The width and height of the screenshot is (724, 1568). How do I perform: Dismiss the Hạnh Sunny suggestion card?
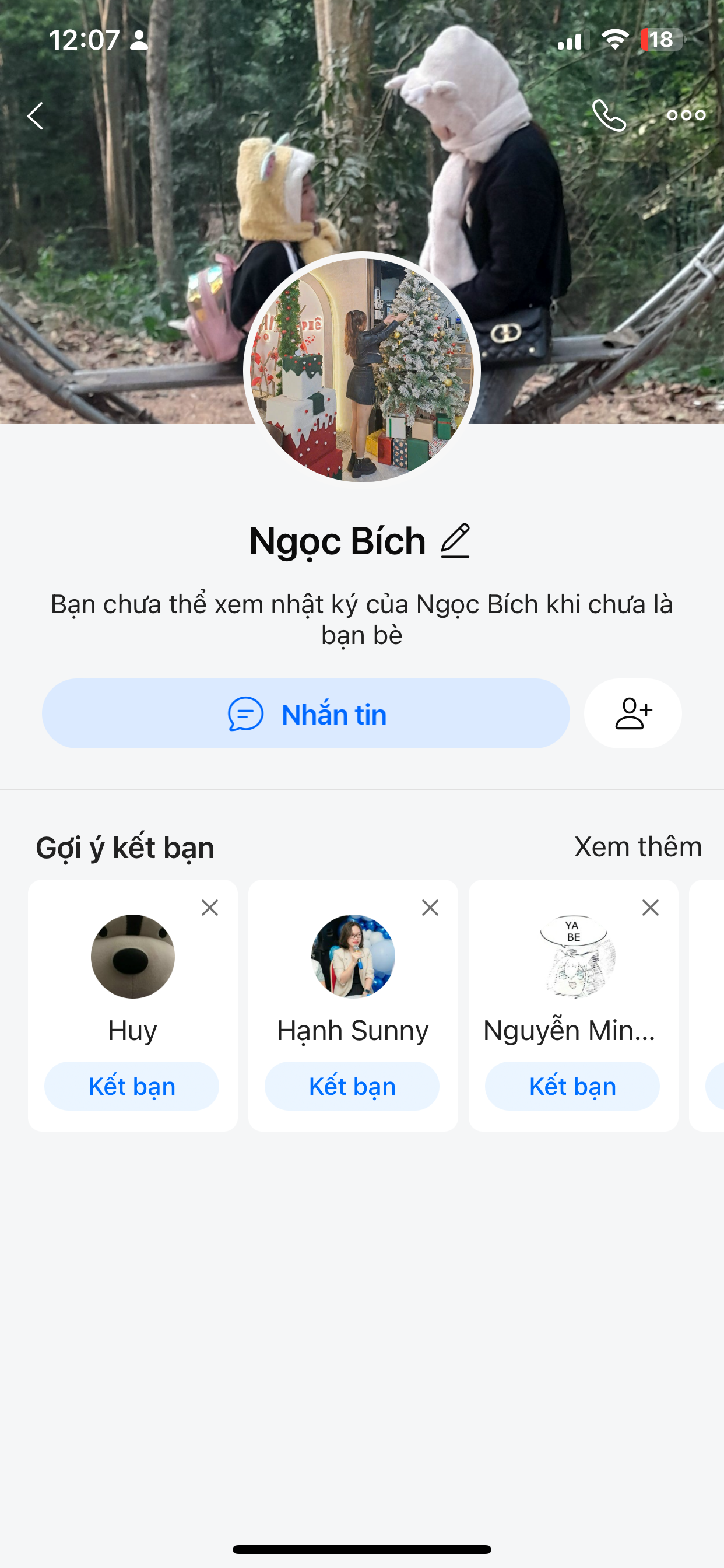[430, 908]
